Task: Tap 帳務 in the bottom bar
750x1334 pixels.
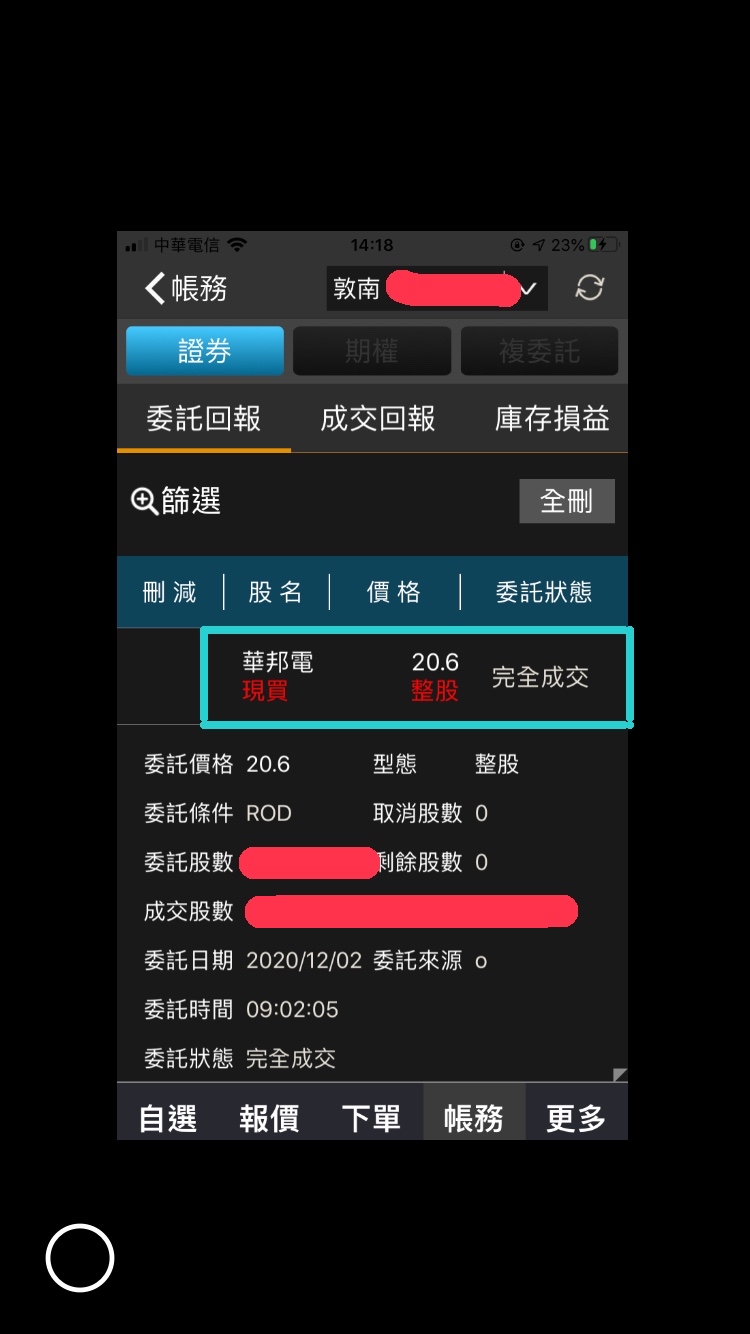Action: click(x=473, y=1118)
